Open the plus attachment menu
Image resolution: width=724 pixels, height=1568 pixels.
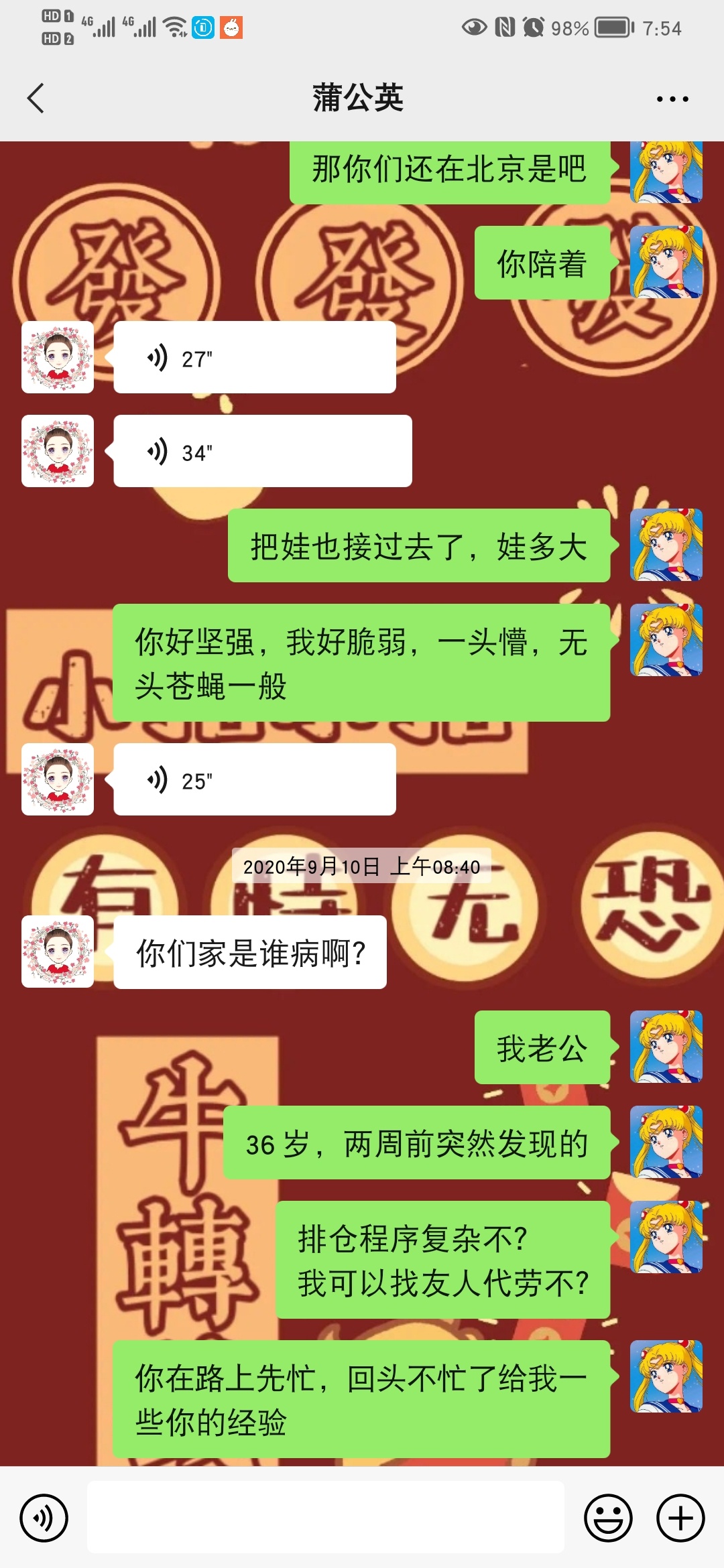click(x=680, y=1518)
